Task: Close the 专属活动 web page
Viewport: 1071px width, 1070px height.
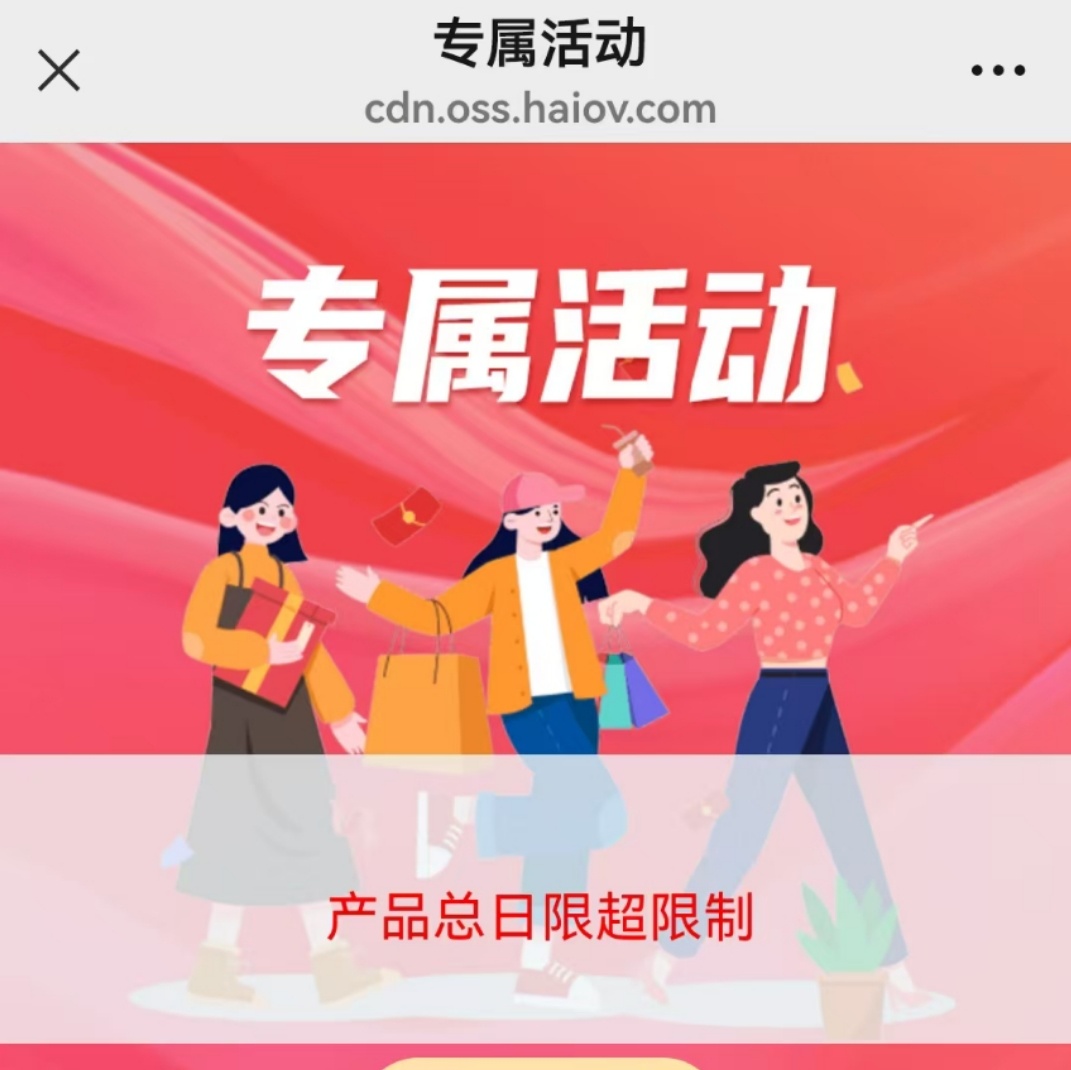Action: (59, 71)
